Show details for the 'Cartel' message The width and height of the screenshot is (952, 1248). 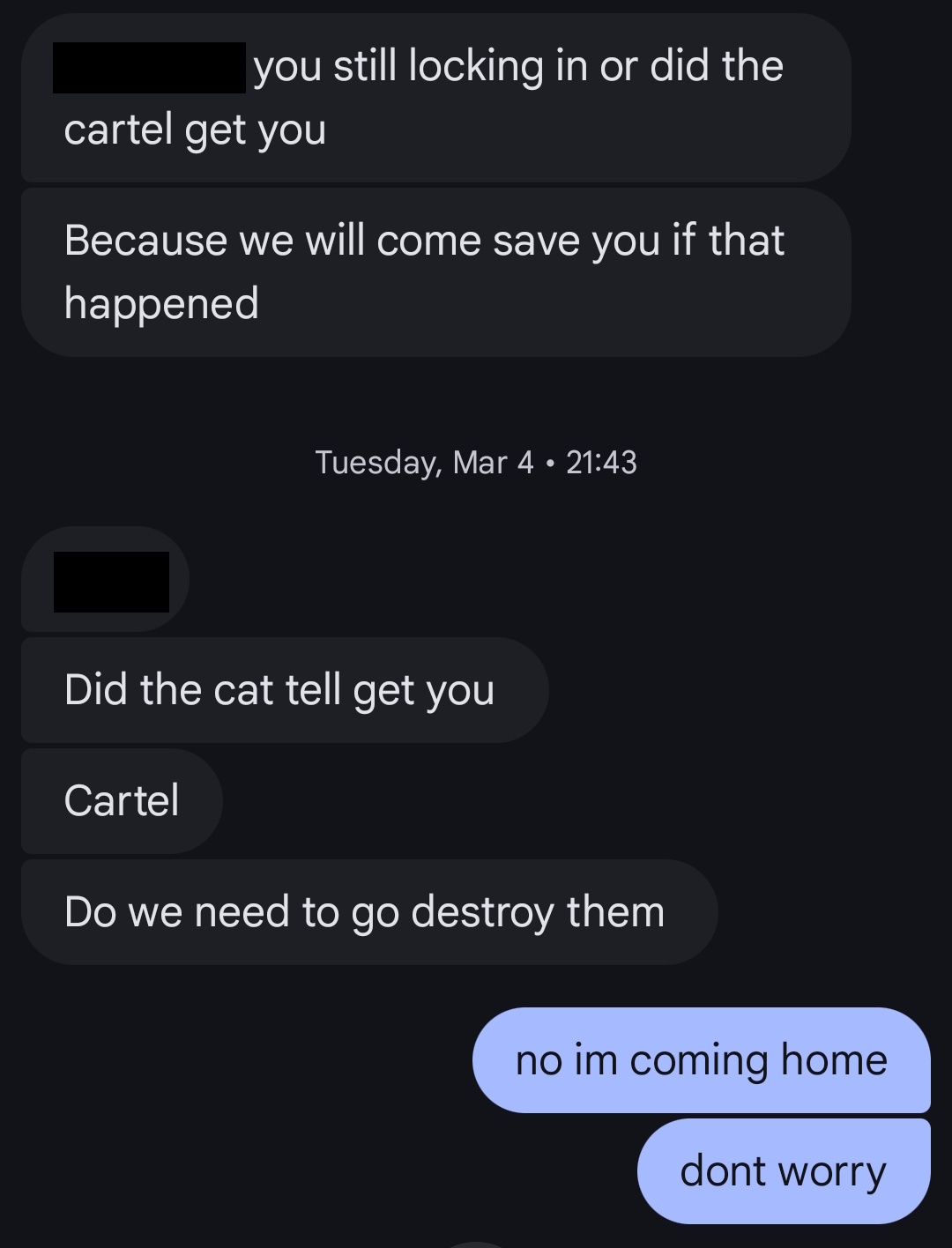[122, 800]
